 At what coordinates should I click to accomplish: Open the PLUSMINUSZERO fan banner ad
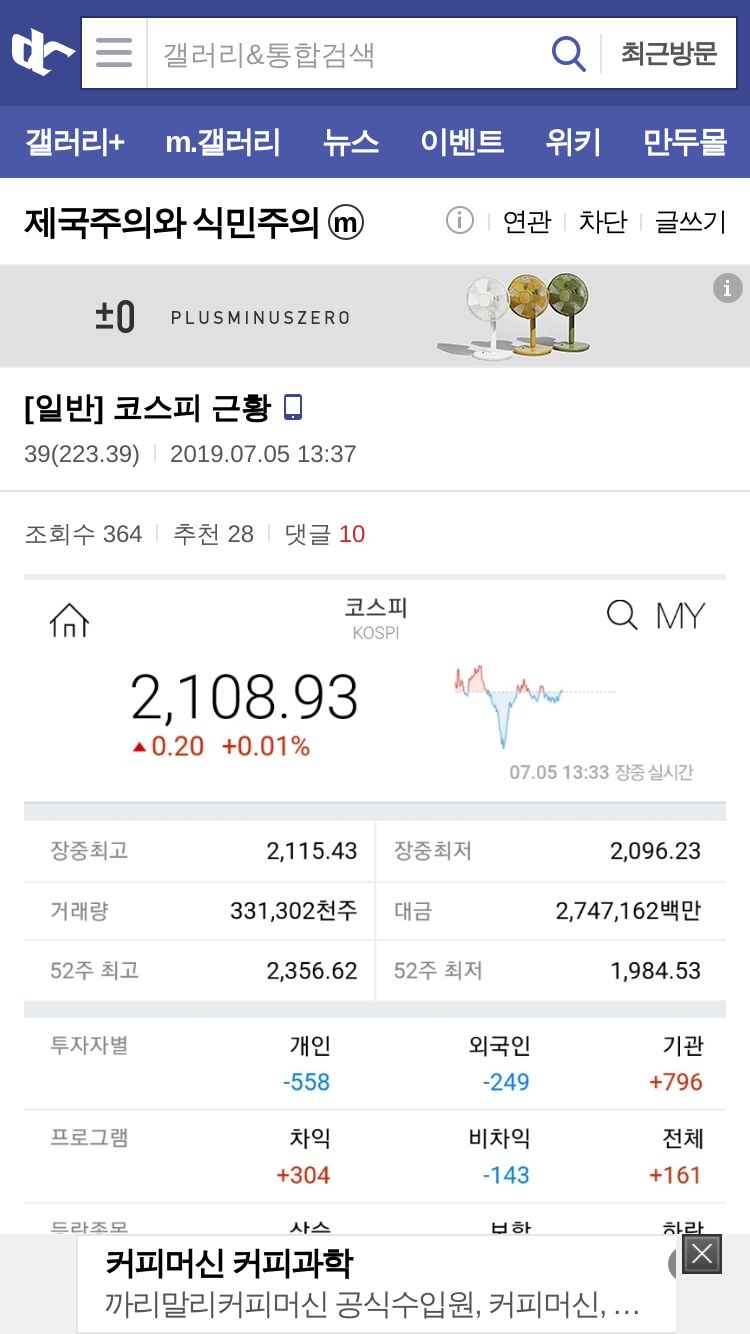375,317
